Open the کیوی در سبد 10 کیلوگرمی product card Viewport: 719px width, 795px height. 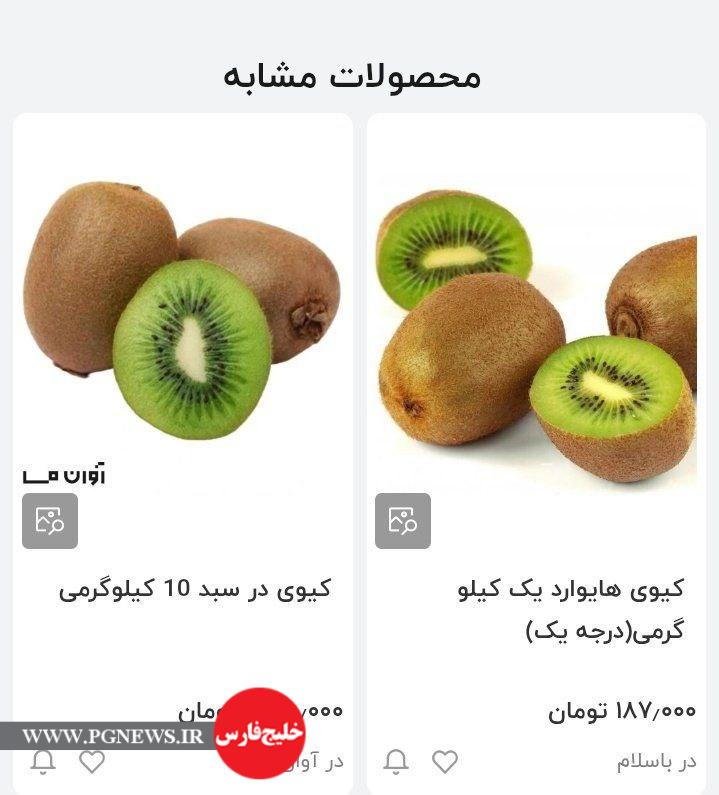195,589
